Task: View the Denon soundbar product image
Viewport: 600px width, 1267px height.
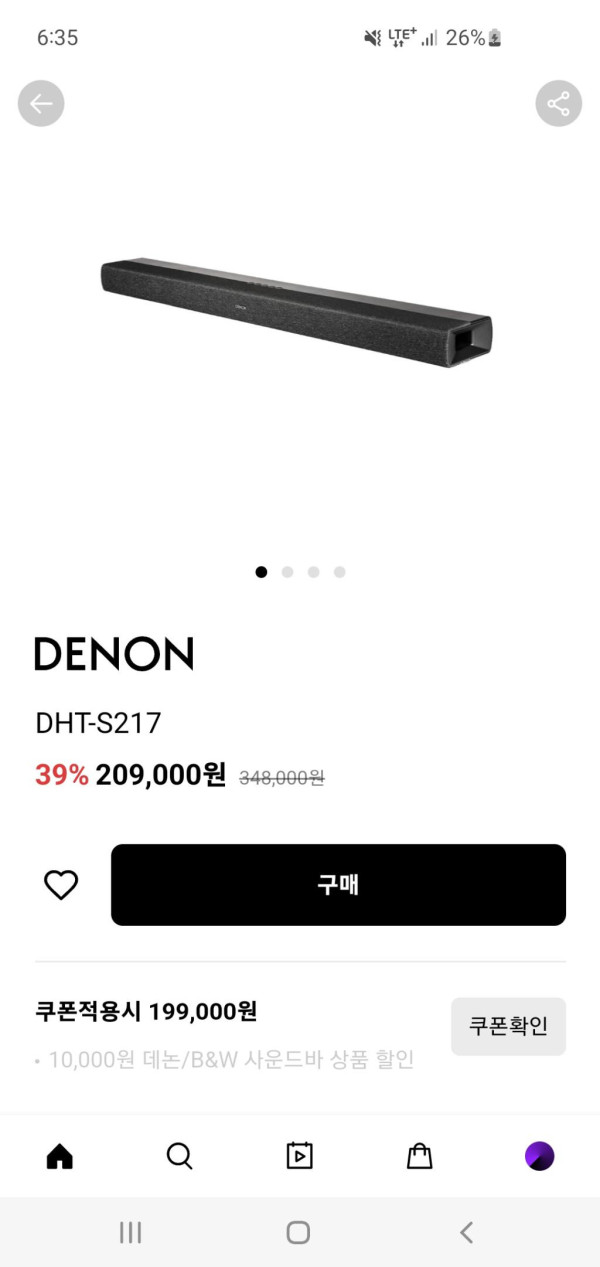Action: (297, 313)
